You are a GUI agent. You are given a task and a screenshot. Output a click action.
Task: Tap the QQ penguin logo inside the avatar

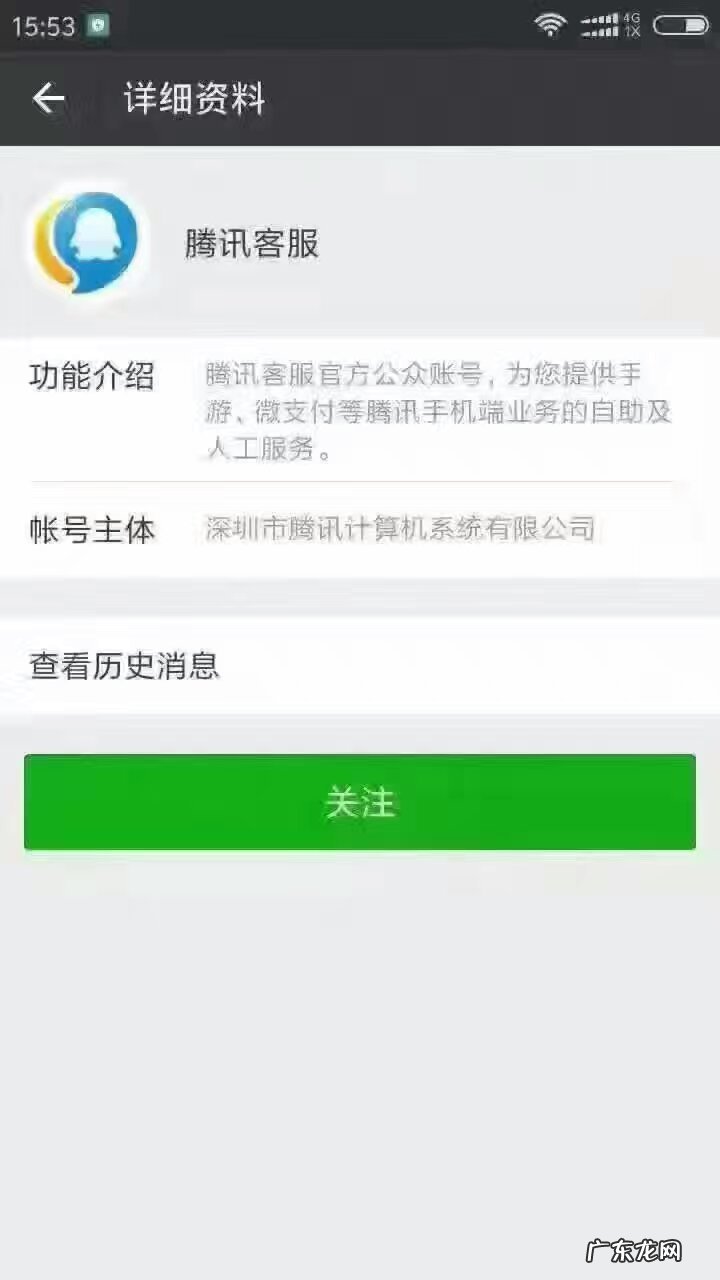95,238
